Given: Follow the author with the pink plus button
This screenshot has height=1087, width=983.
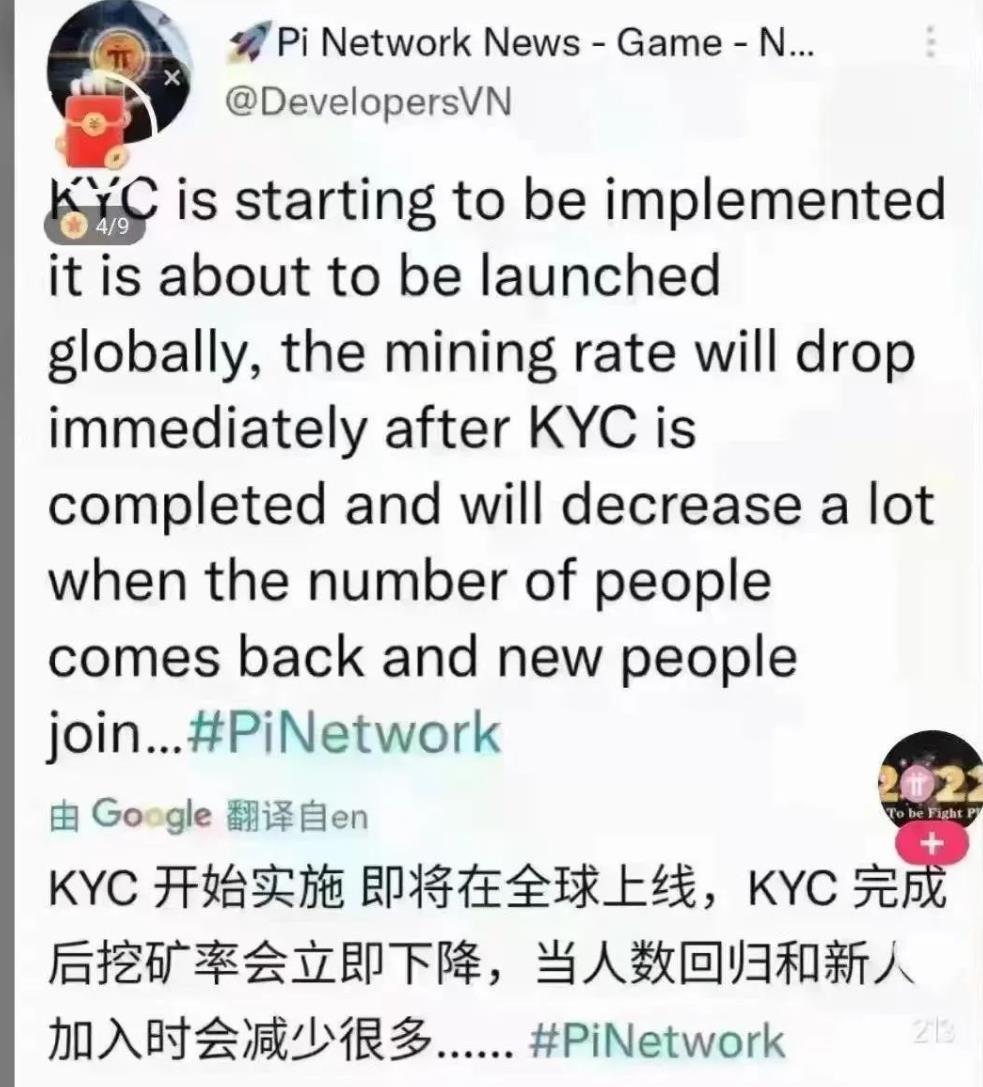Looking at the screenshot, I should 934,844.
